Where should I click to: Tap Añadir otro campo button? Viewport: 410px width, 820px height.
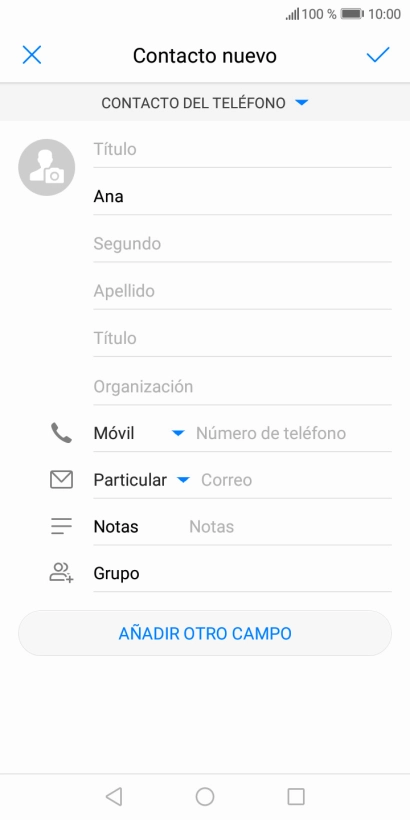205,633
